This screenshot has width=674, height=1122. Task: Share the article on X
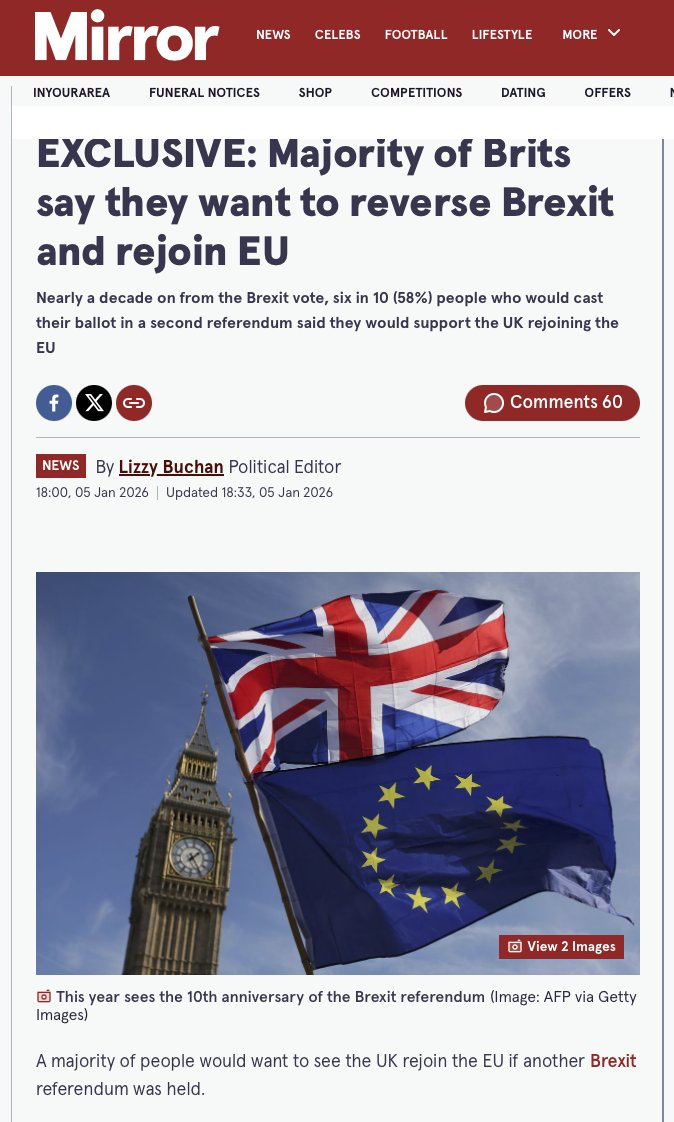coord(94,403)
